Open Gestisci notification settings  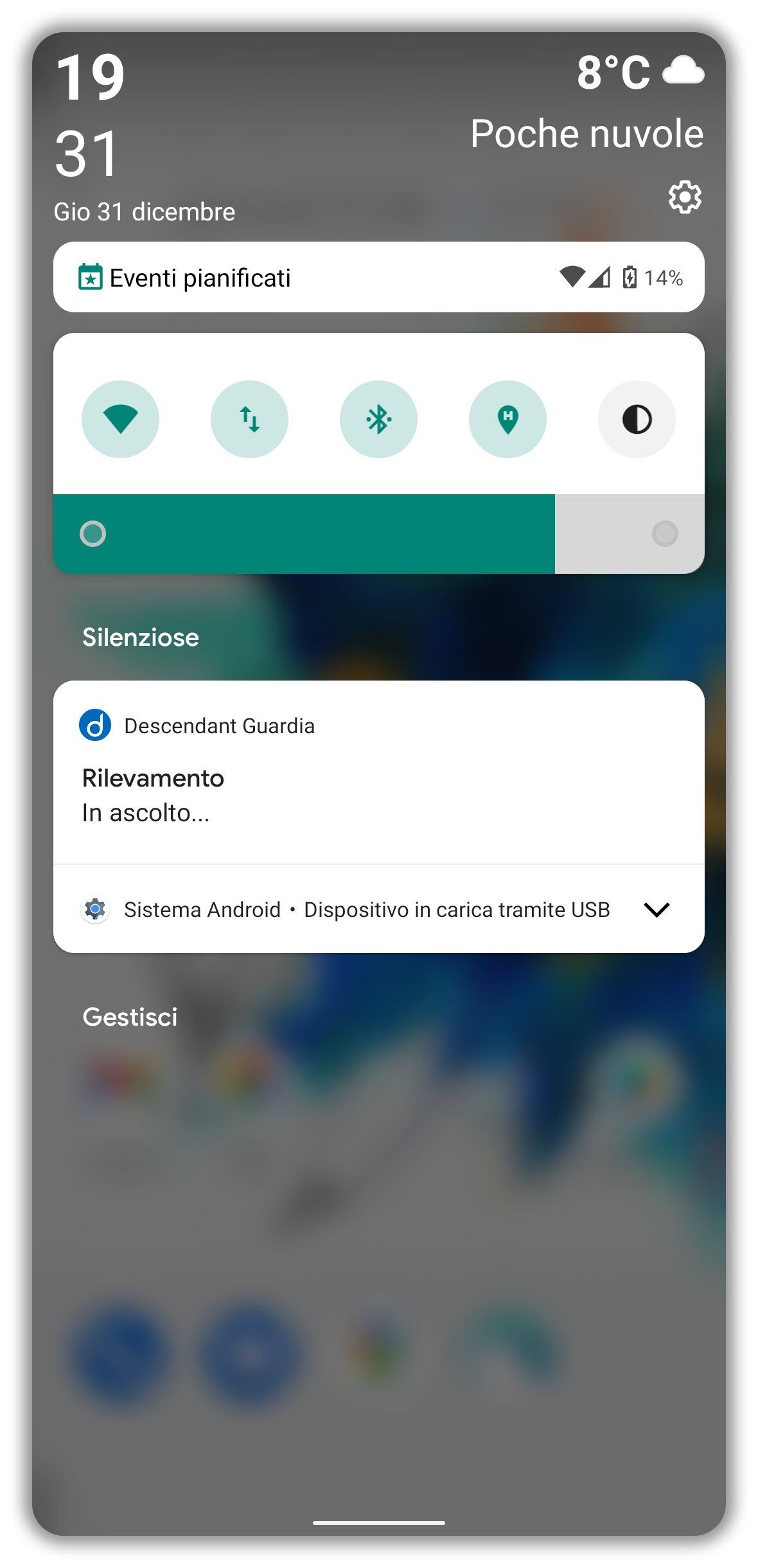click(130, 1017)
